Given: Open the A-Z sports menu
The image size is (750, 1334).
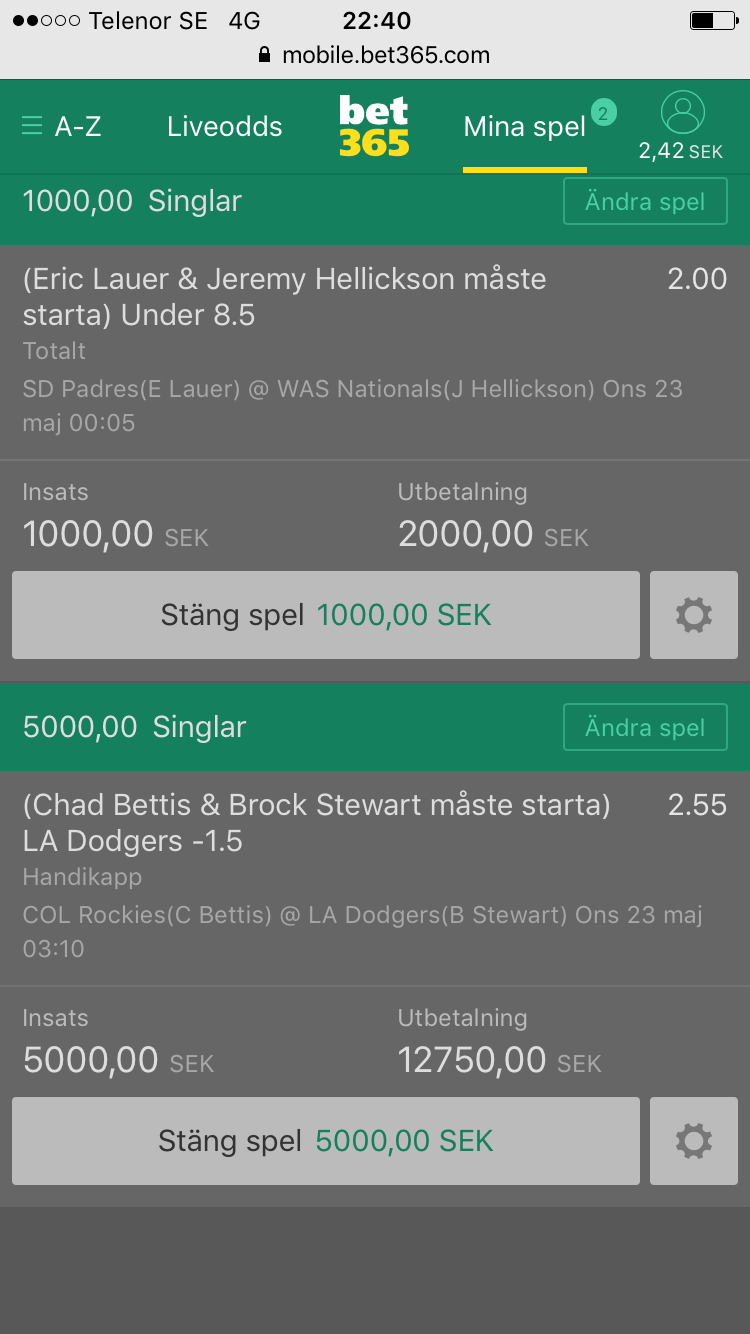Looking at the screenshot, I should coord(61,127).
